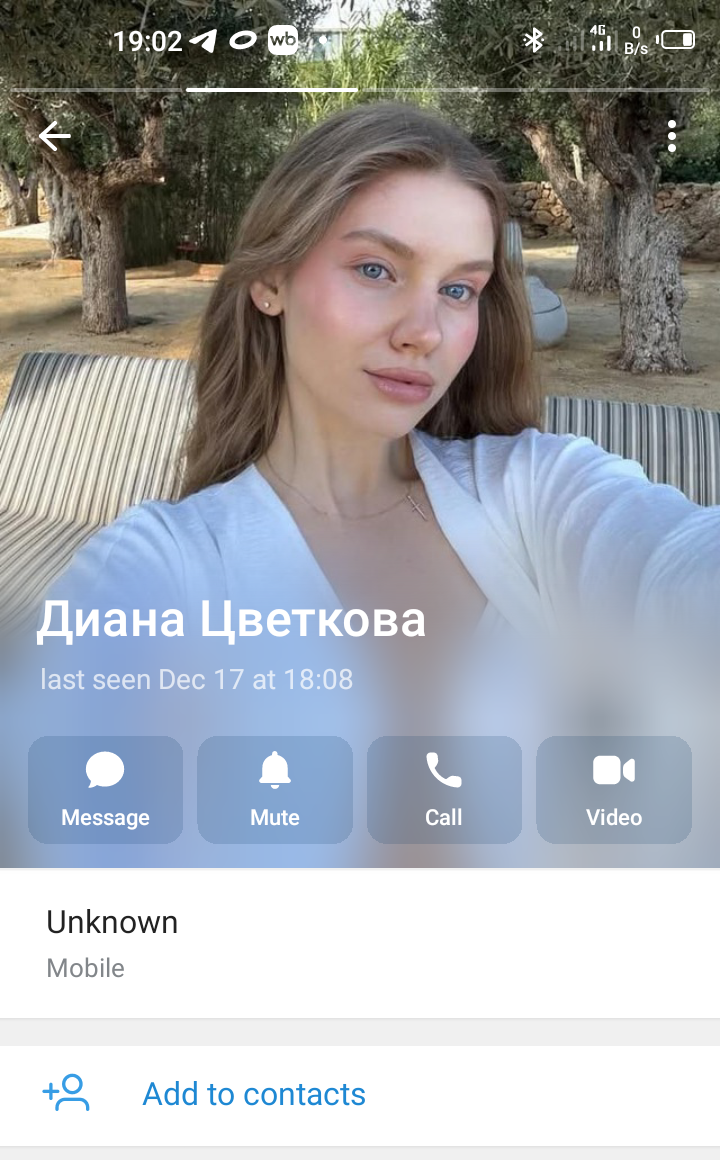Tap the Message button
Image resolution: width=720 pixels, height=1160 pixels.
pos(105,790)
